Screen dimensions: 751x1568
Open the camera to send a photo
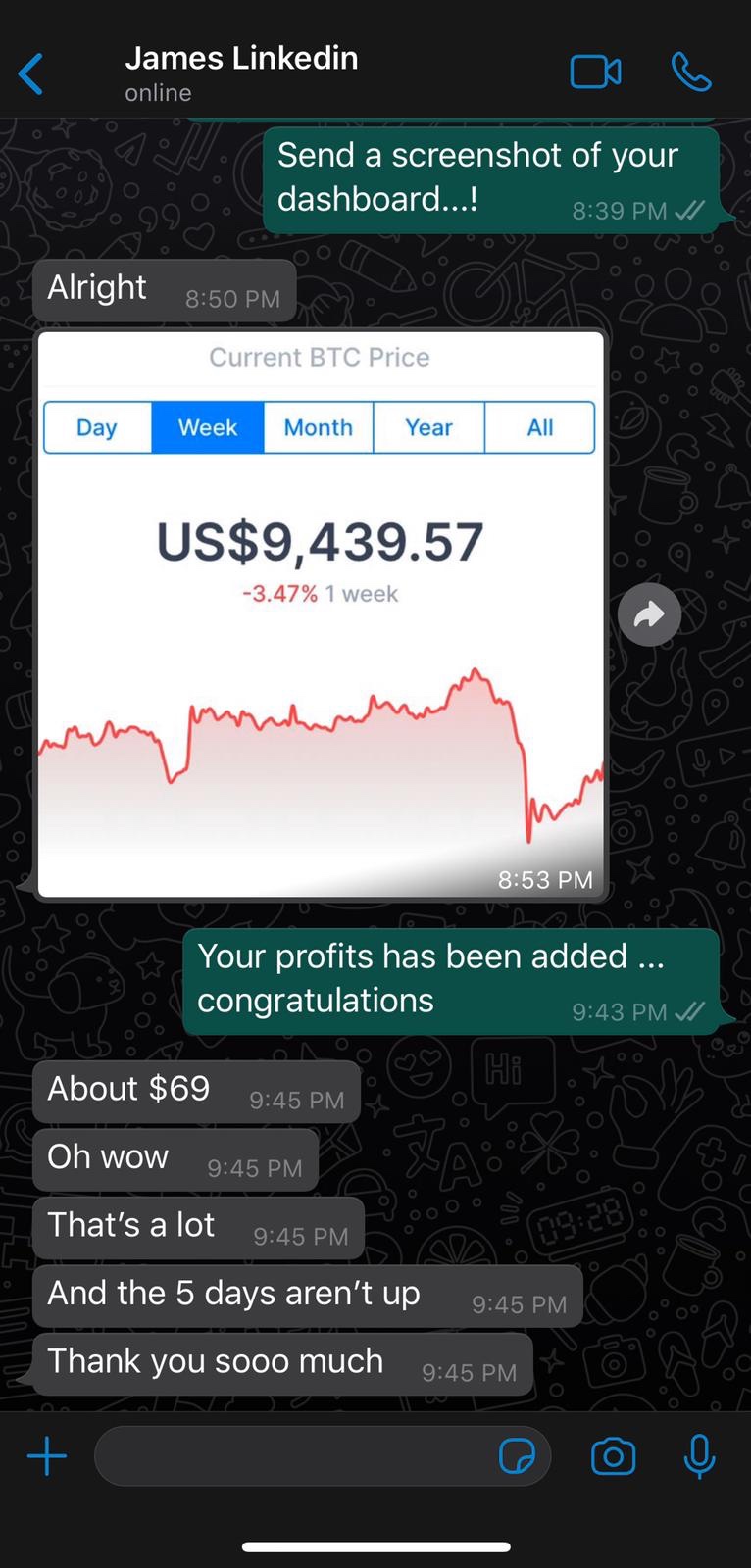tap(614, 1456)
